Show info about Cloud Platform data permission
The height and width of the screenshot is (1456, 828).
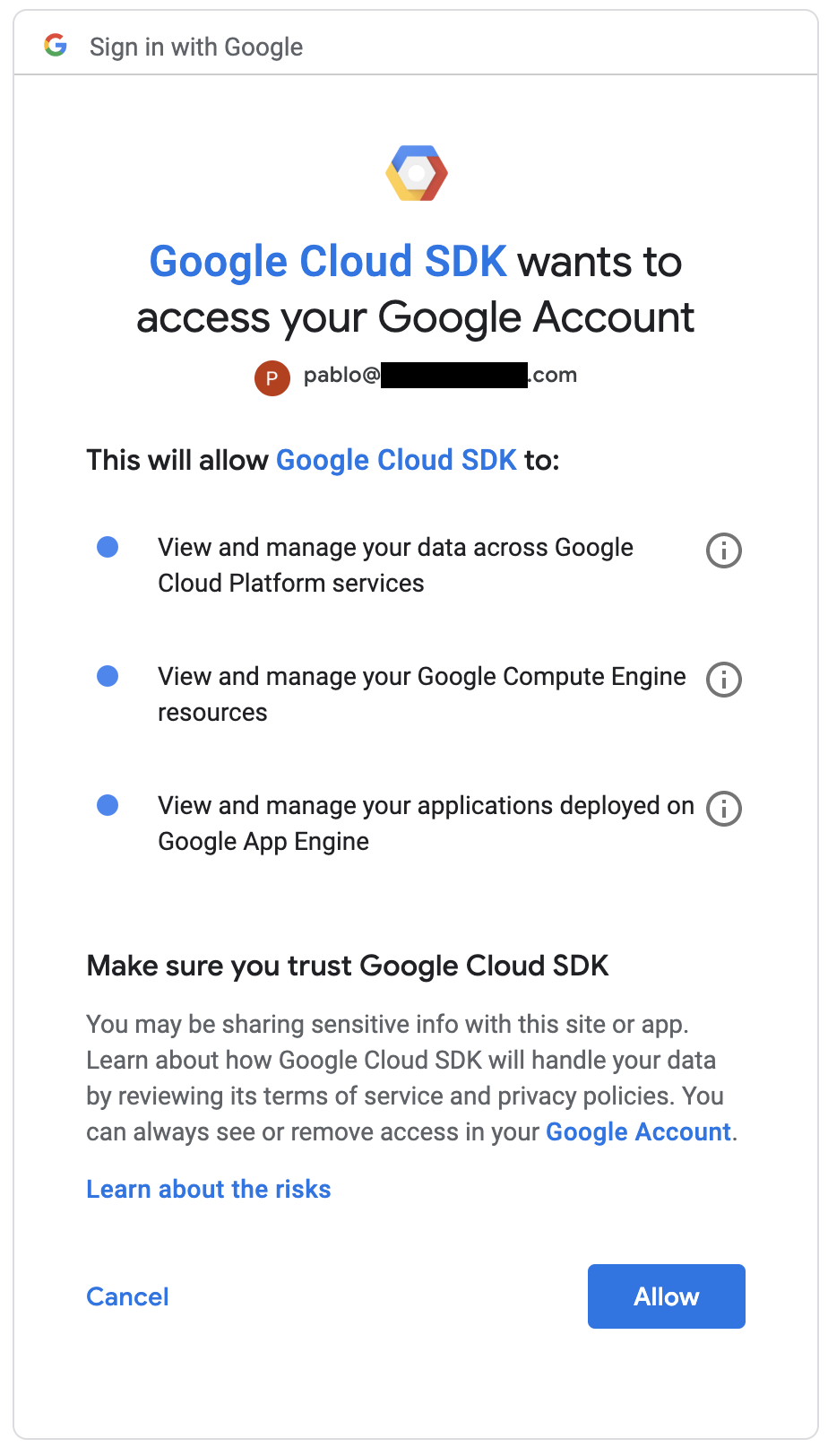pyautogui.click(x=724, y=550)
